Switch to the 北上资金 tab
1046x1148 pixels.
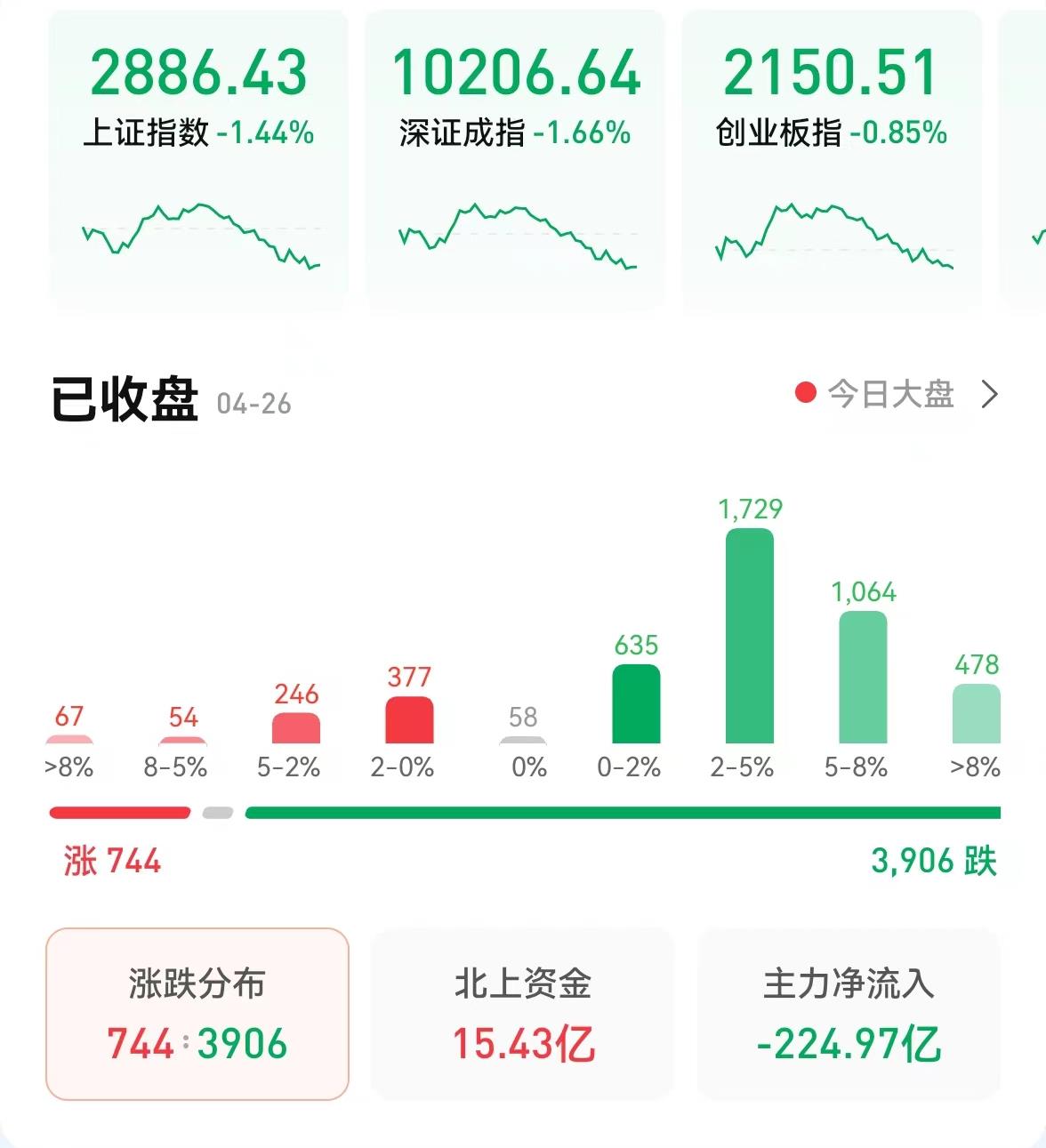point(522,1014)
